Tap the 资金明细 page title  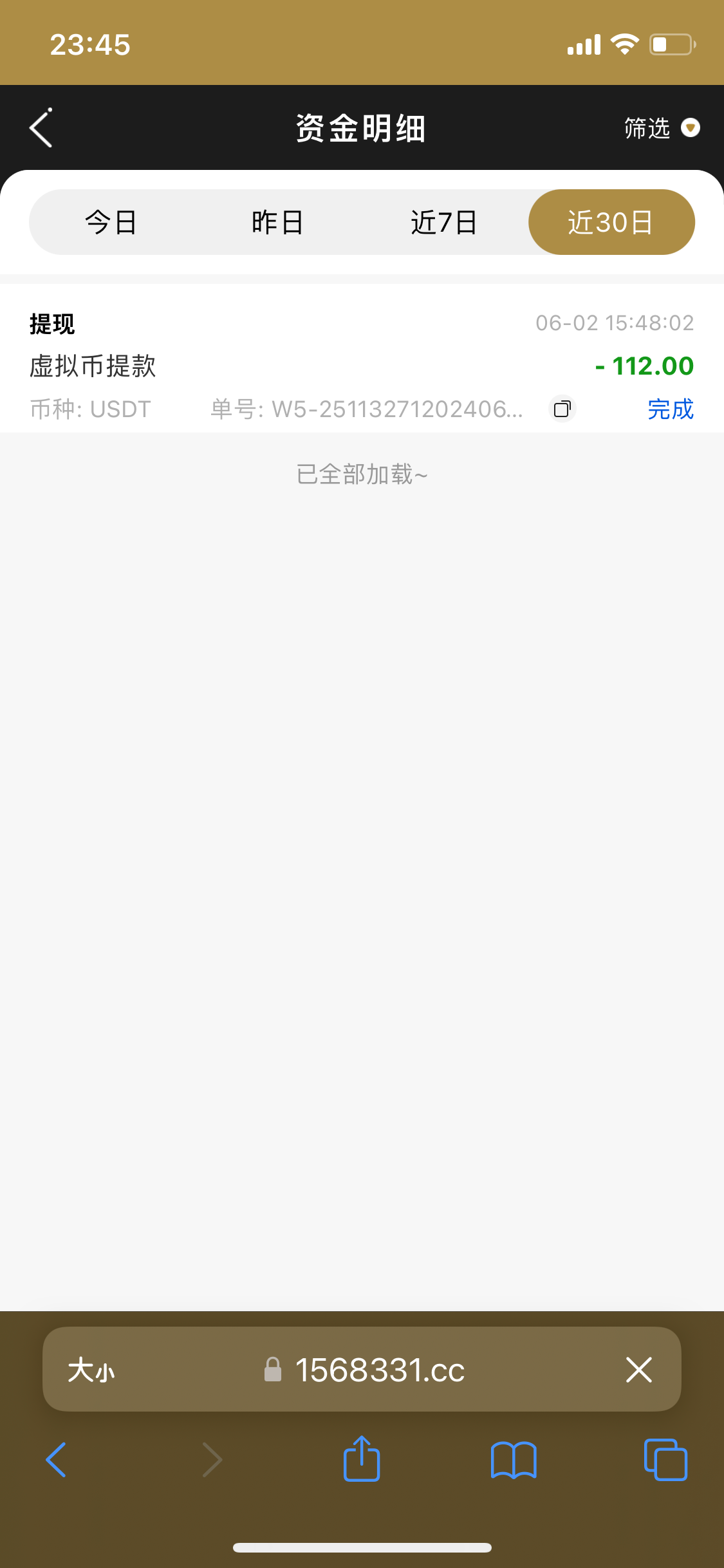(x=362, y=128)
